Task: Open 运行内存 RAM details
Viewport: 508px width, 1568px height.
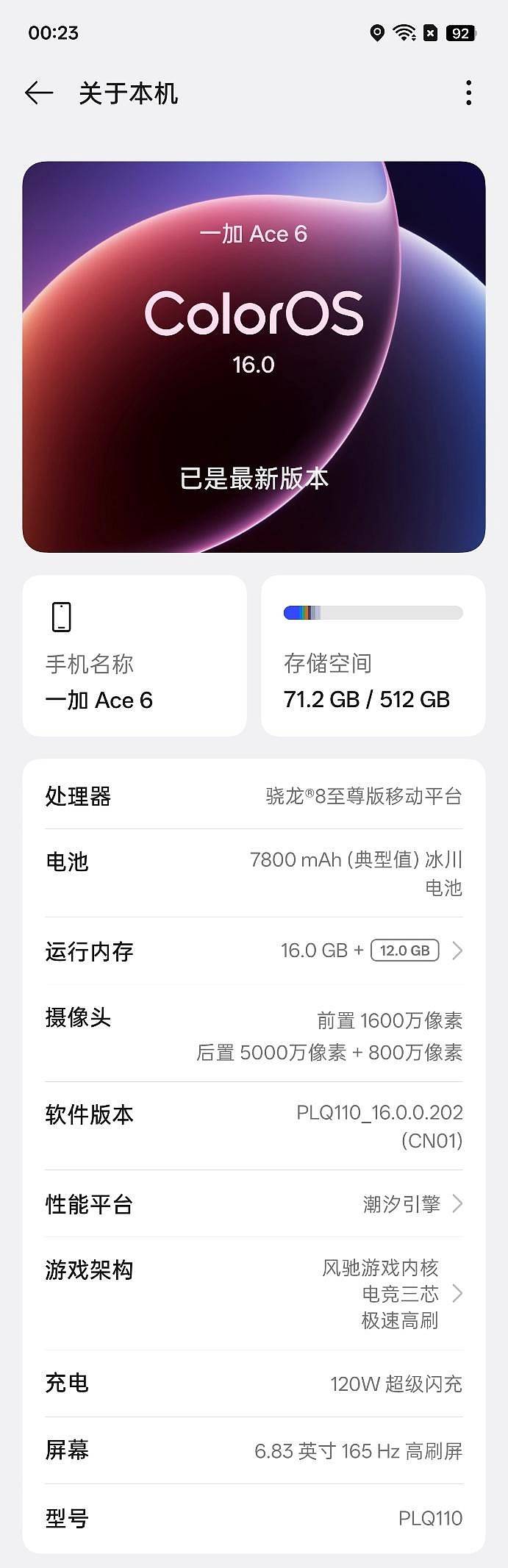Action: (254, 951)
